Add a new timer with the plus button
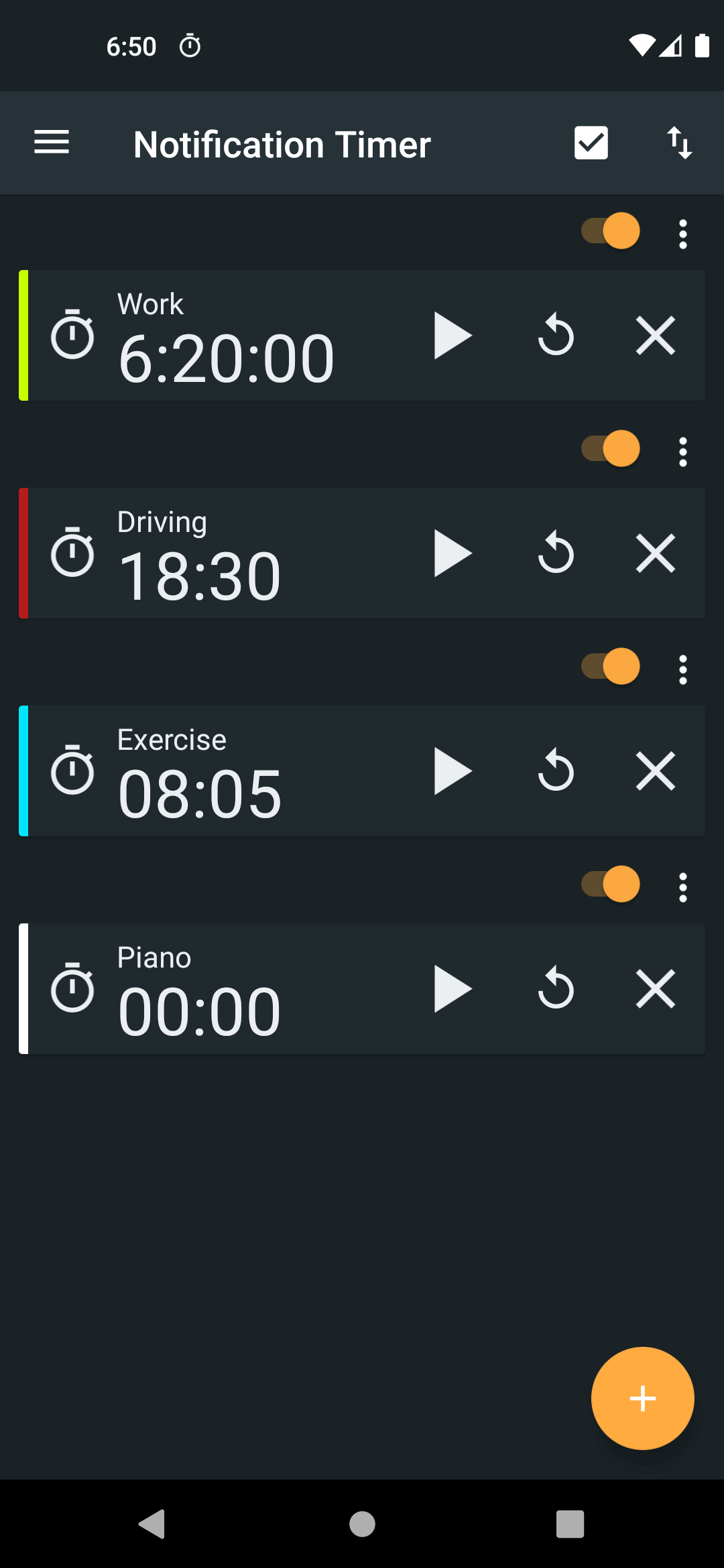 [x=642, y=1398]
